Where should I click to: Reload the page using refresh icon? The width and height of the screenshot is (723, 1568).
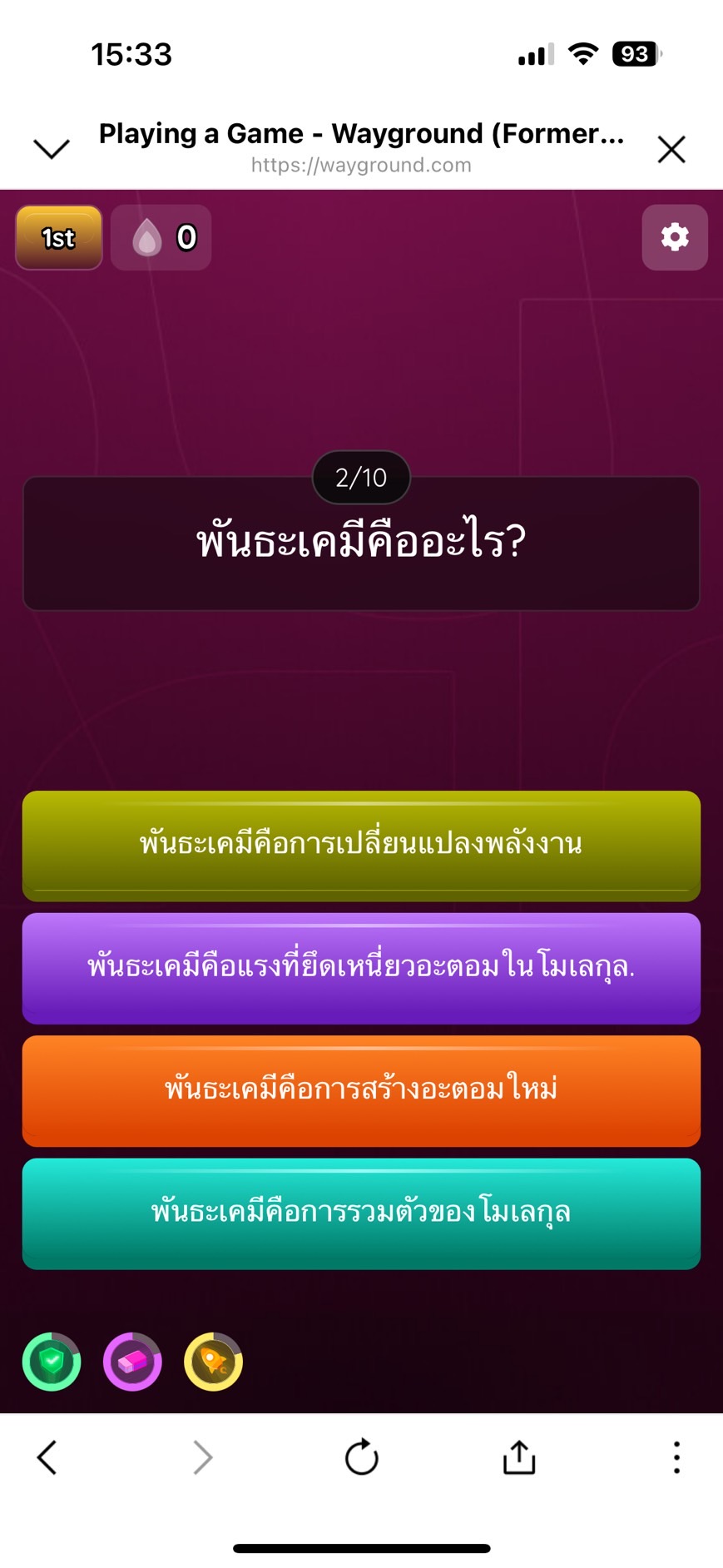coord(361,1457)
